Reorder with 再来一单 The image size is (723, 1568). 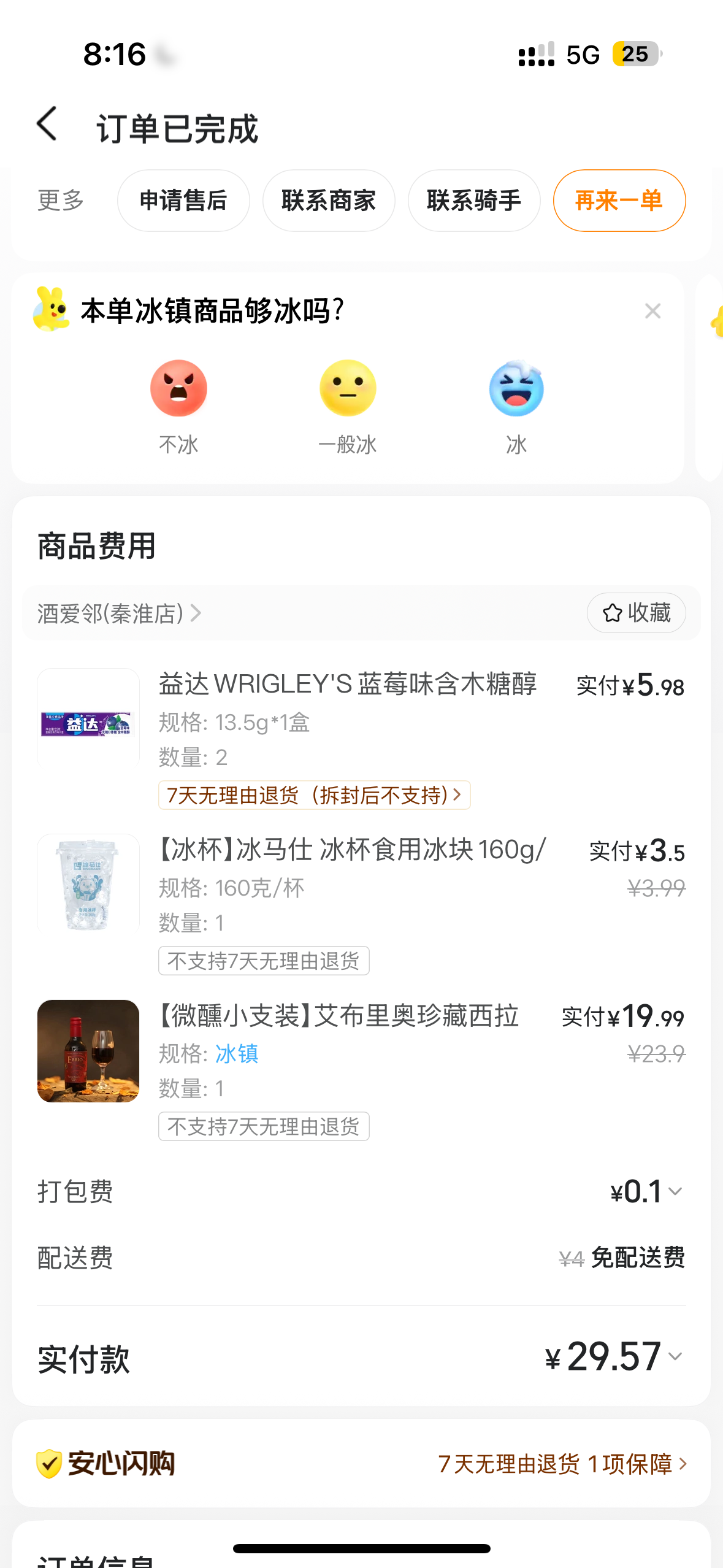coord(619,201)
